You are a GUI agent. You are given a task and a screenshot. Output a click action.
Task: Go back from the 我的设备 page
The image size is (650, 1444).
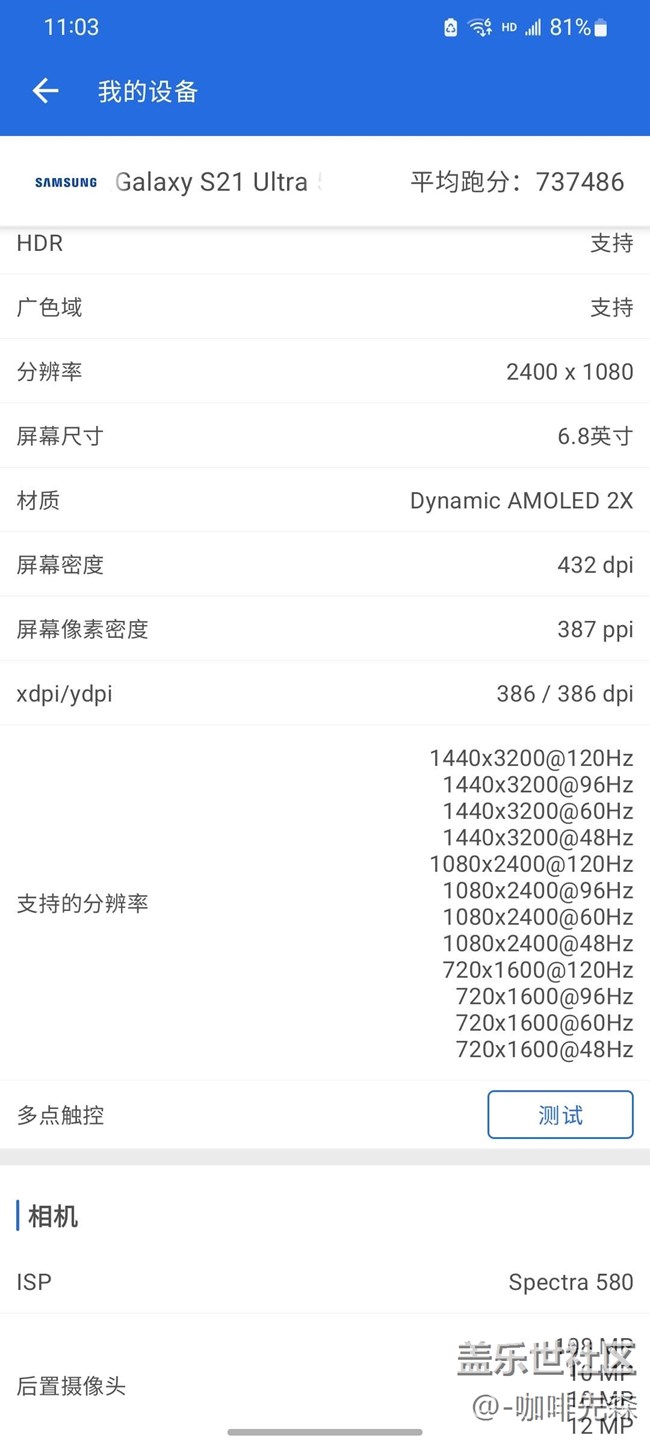[x=46, y=91]
